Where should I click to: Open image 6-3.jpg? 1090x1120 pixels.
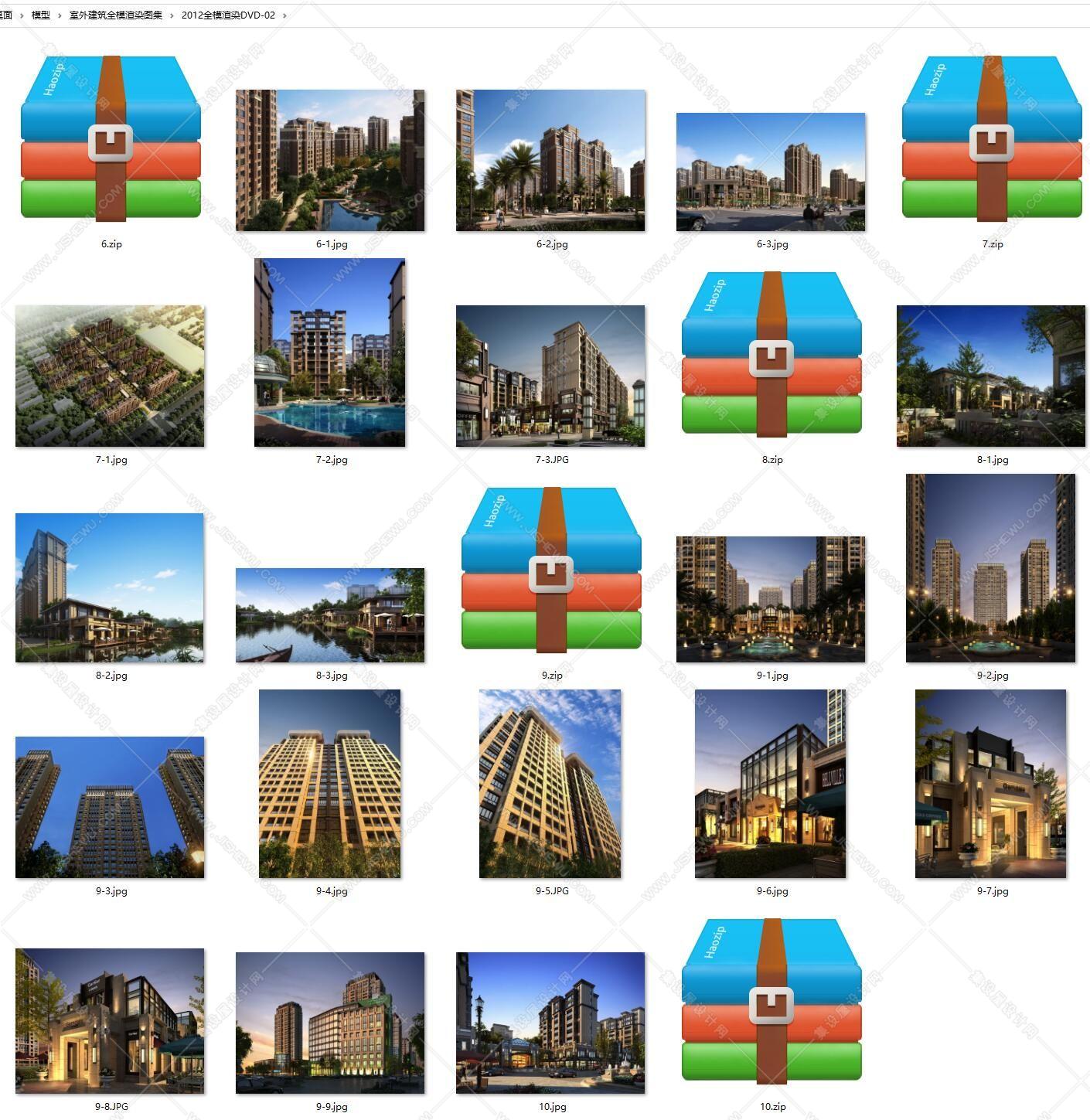click(x=771, y=172)
